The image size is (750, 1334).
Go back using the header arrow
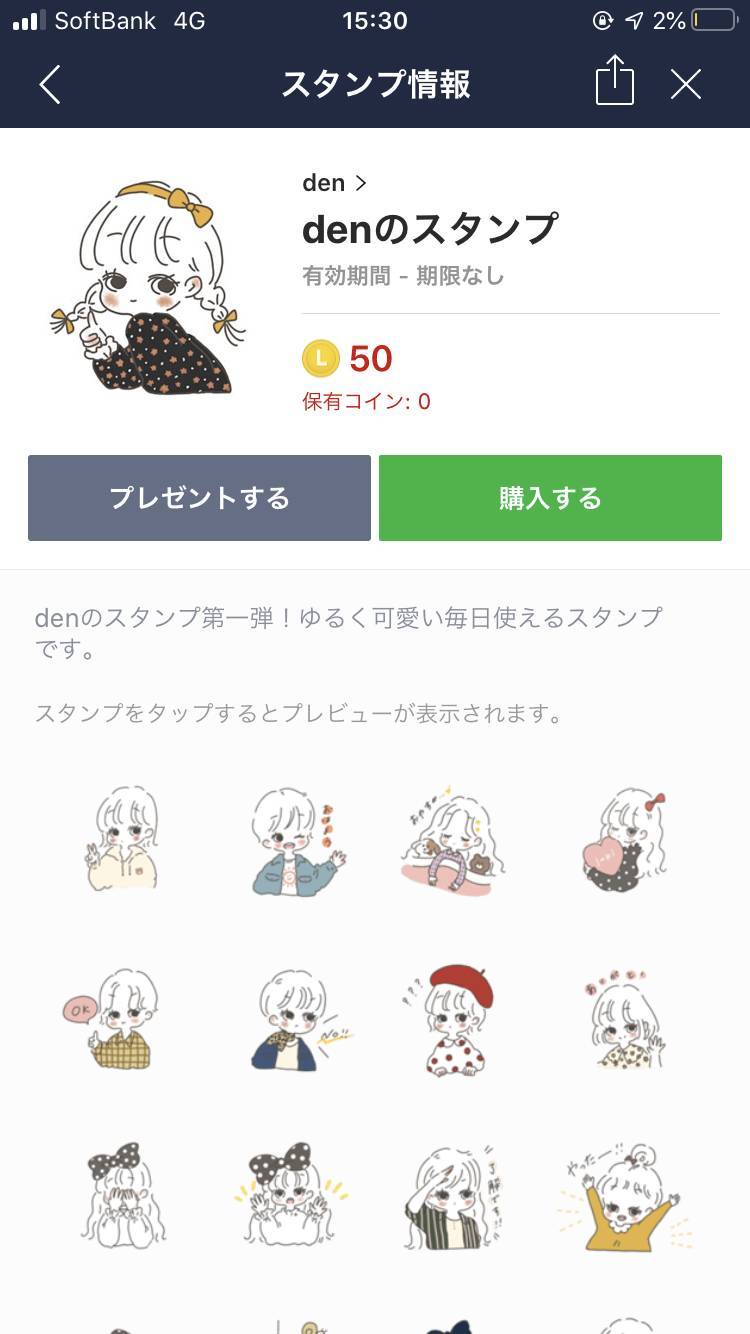pyautogui.click(x=50, y=85)
